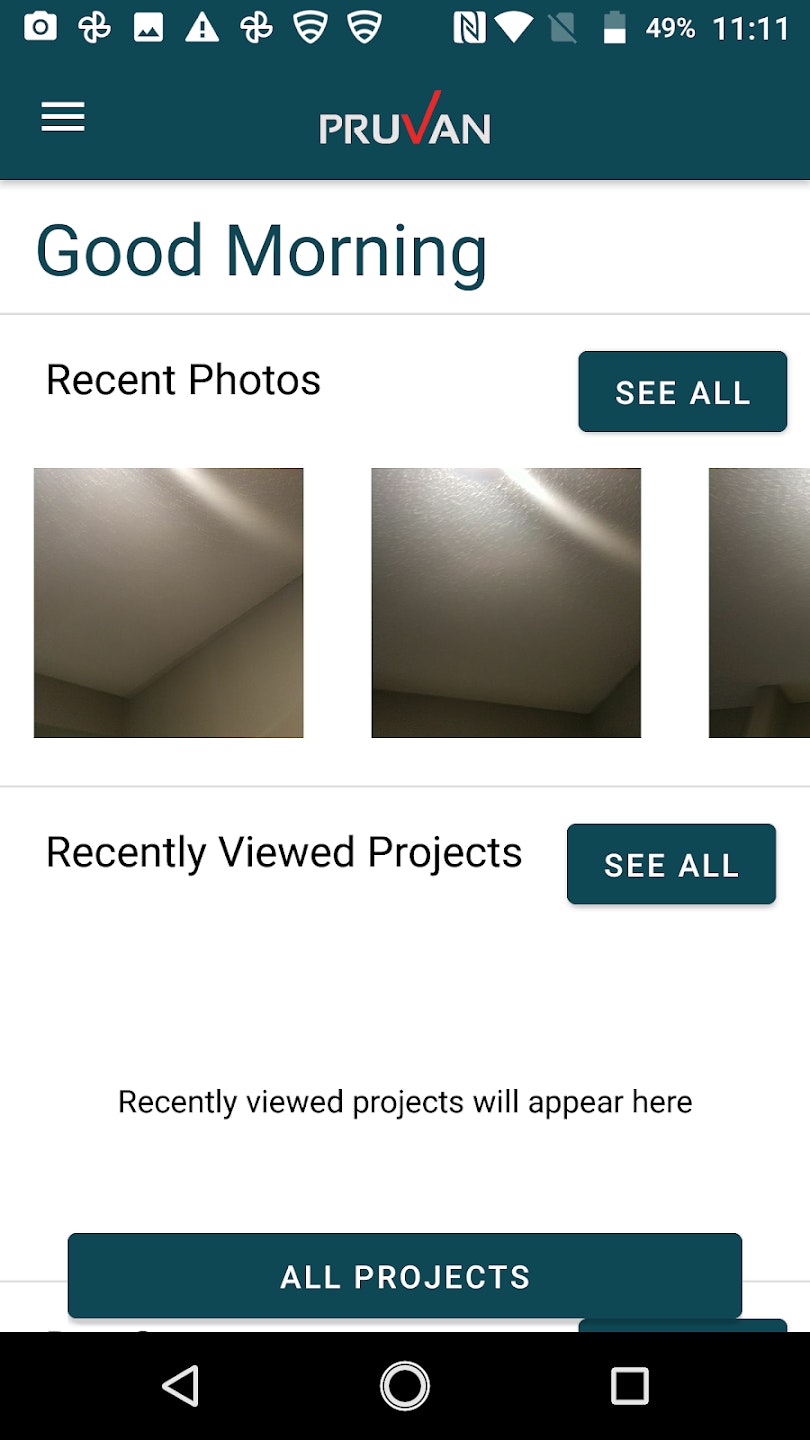Open the first ceiling photo thumbnail
Image resolution: width=810 pixels, height=1440 pixels.
coord(168,602)
